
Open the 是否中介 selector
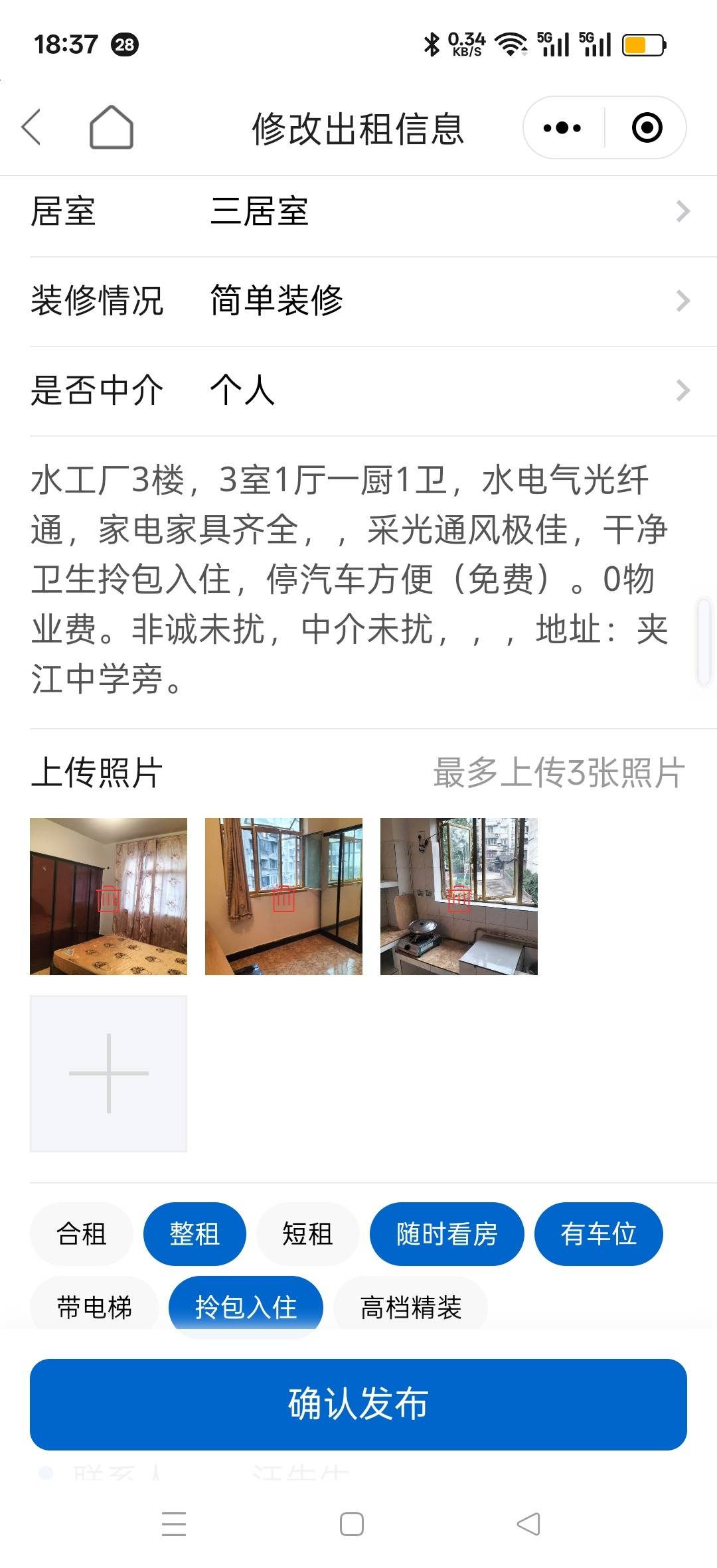click(x=358, y=390)
